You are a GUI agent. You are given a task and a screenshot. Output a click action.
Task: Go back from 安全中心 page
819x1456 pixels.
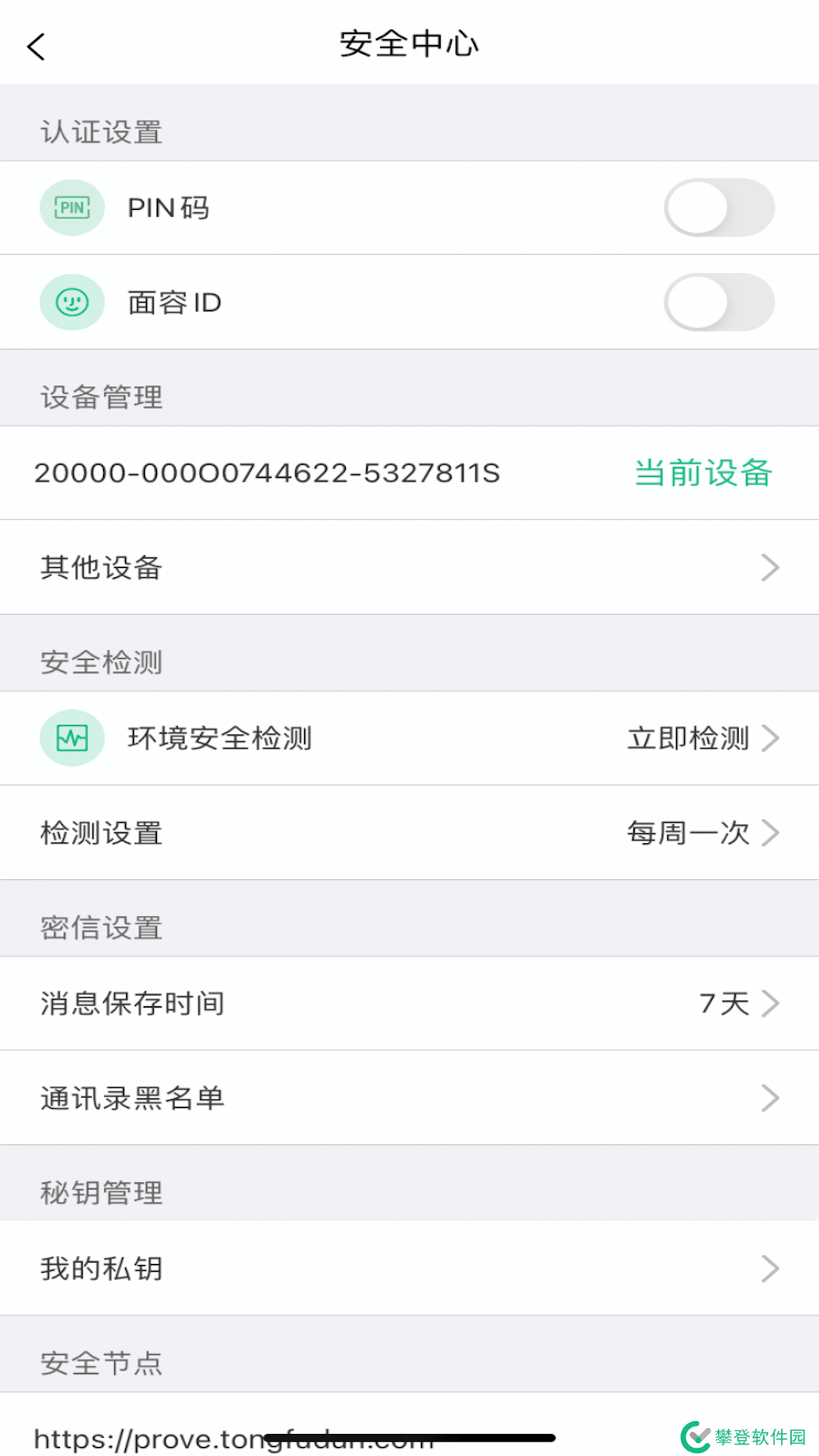click(x=36, y=46)
